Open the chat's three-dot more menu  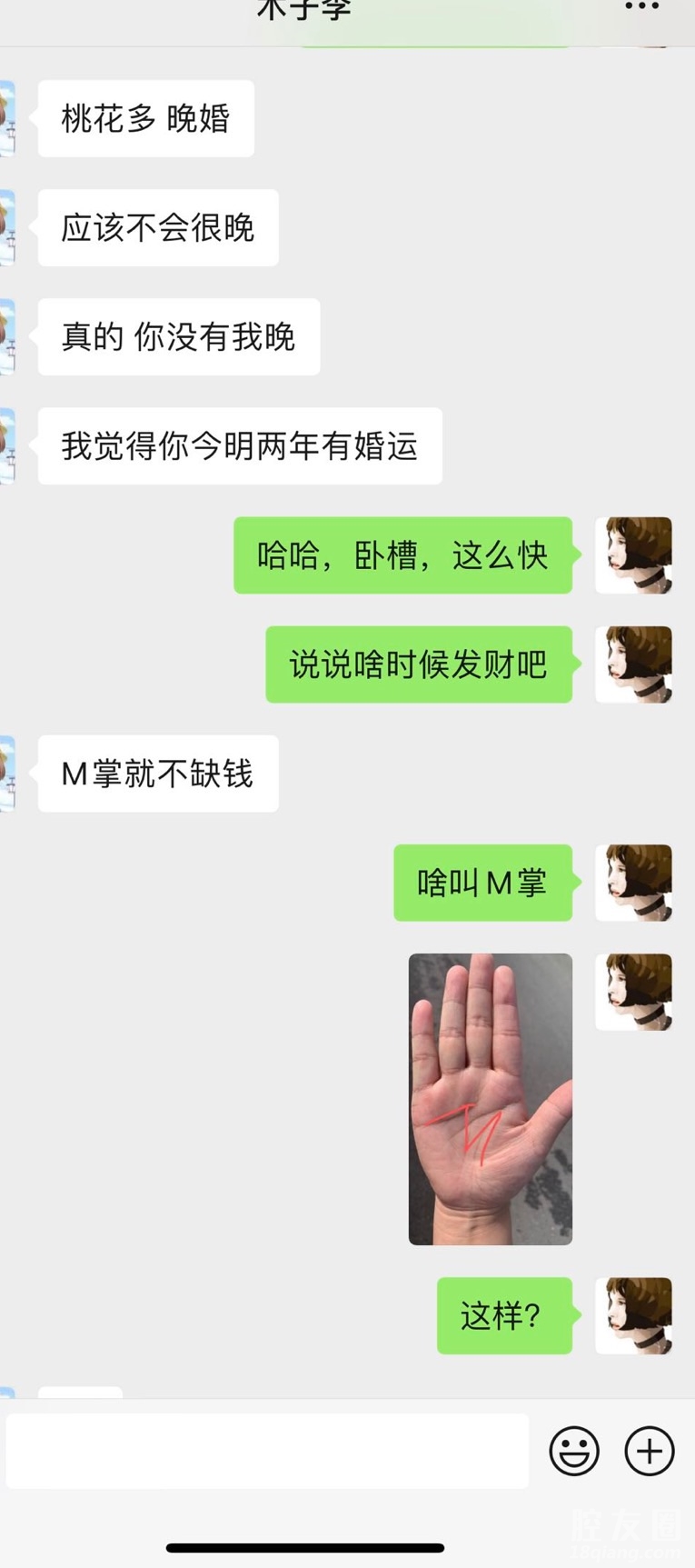point(641,7)
